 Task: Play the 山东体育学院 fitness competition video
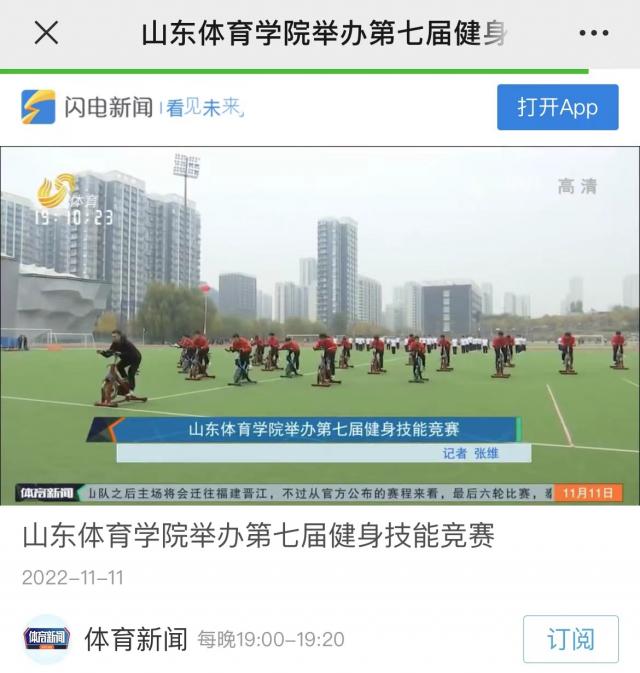coord(320,325)
